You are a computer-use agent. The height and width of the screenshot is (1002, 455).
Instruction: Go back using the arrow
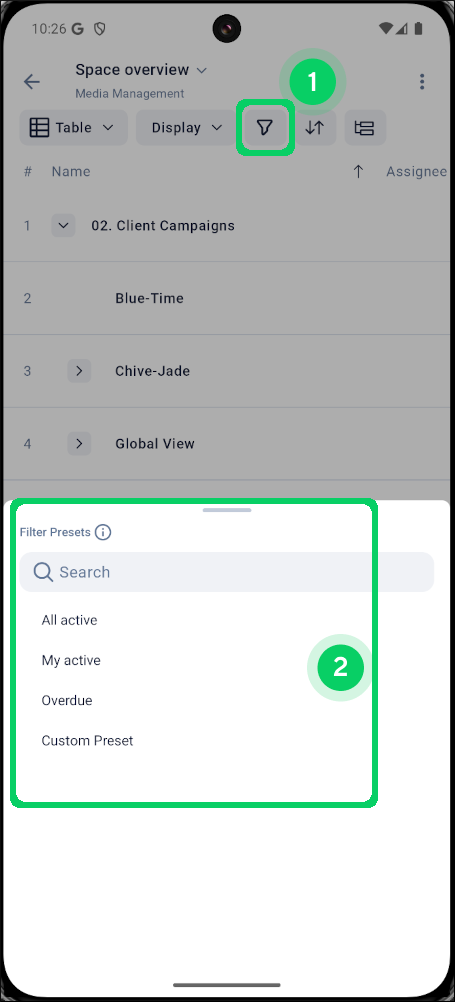coord(32,82)
